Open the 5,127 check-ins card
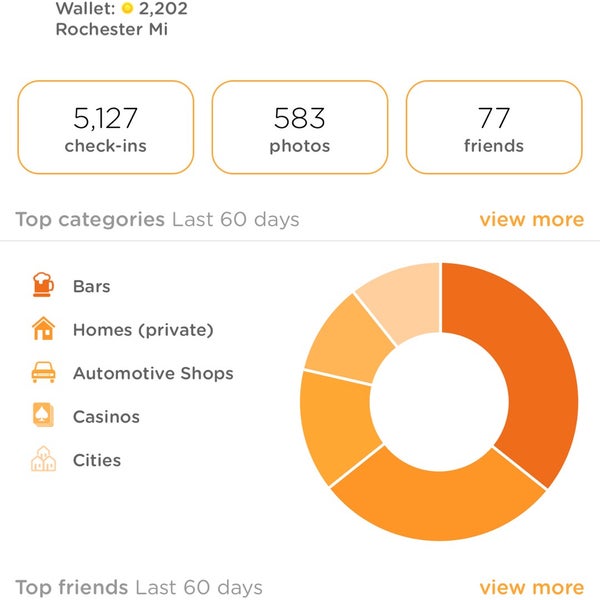This screenshot has height=600, width=600. pos(105,130)
